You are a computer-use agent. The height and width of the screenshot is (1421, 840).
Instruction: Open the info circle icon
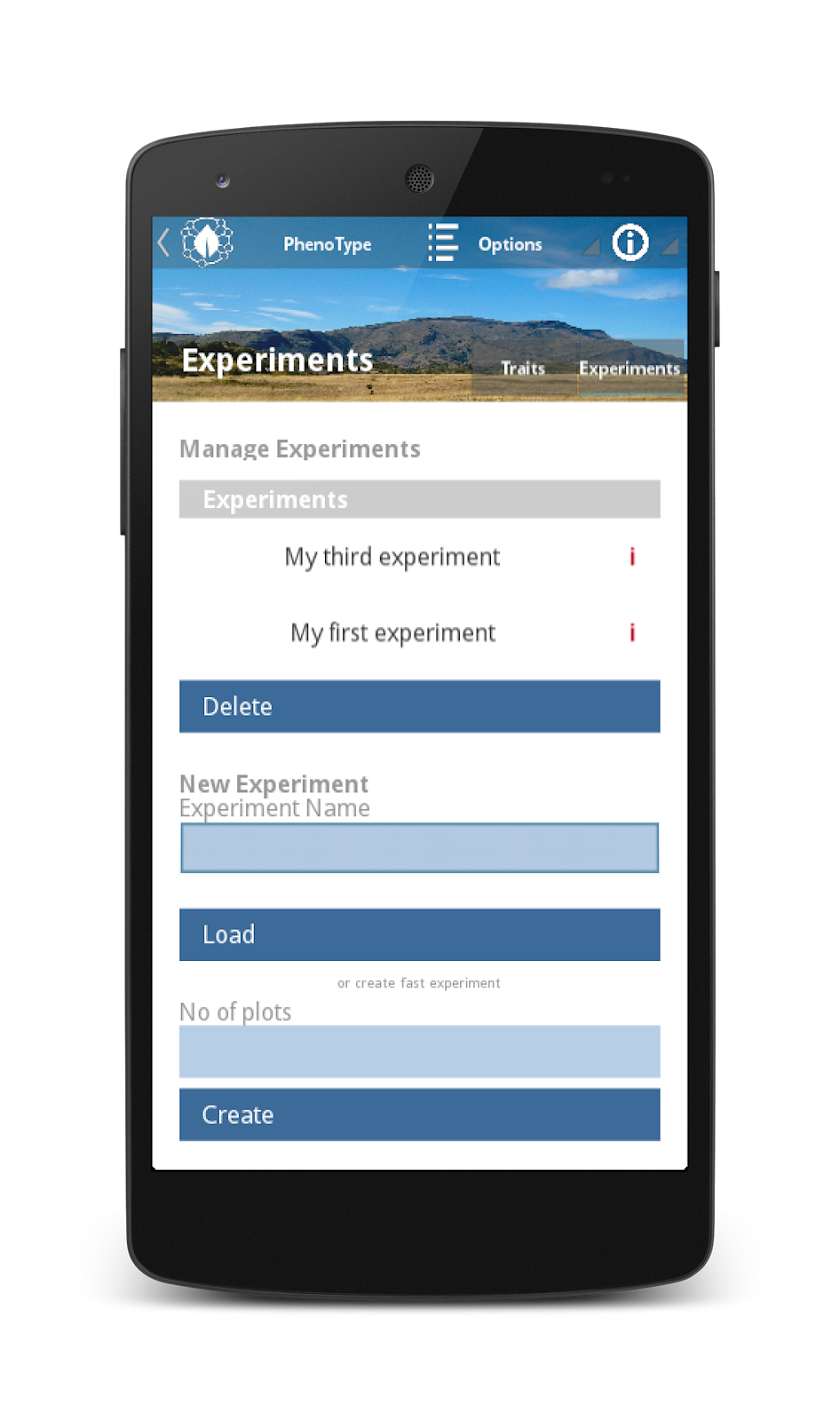pyautogui.click(x=630, y=242)
